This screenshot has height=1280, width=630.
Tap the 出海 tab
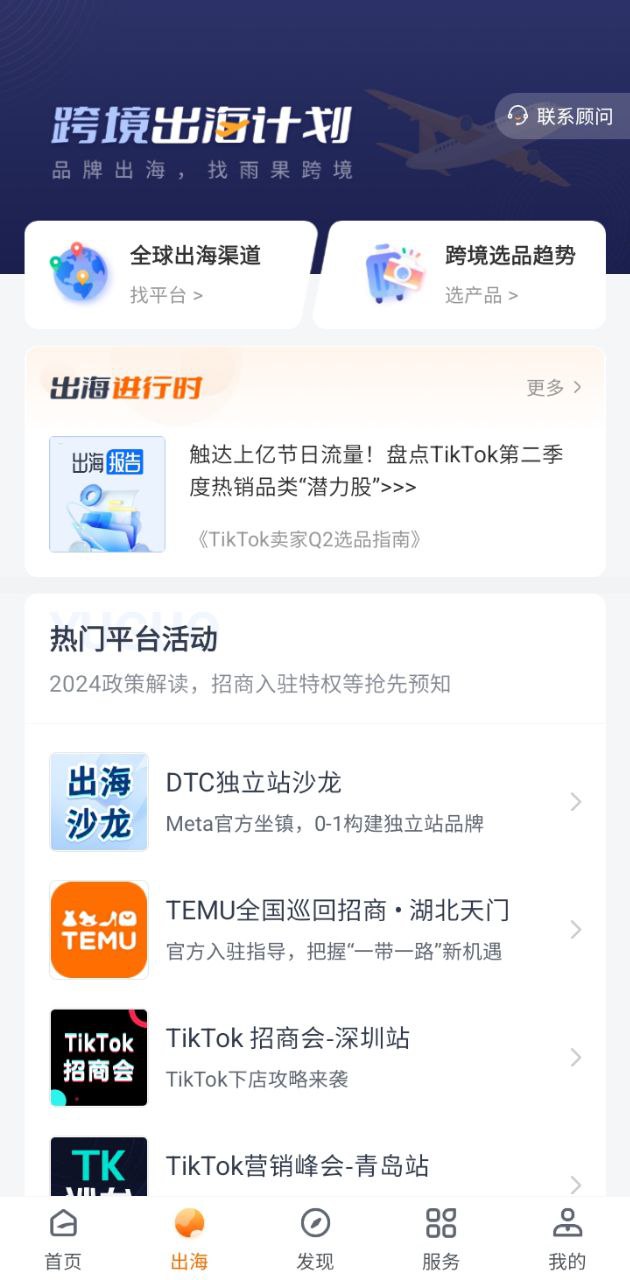pyautogui.click(x=189, y=1239)
